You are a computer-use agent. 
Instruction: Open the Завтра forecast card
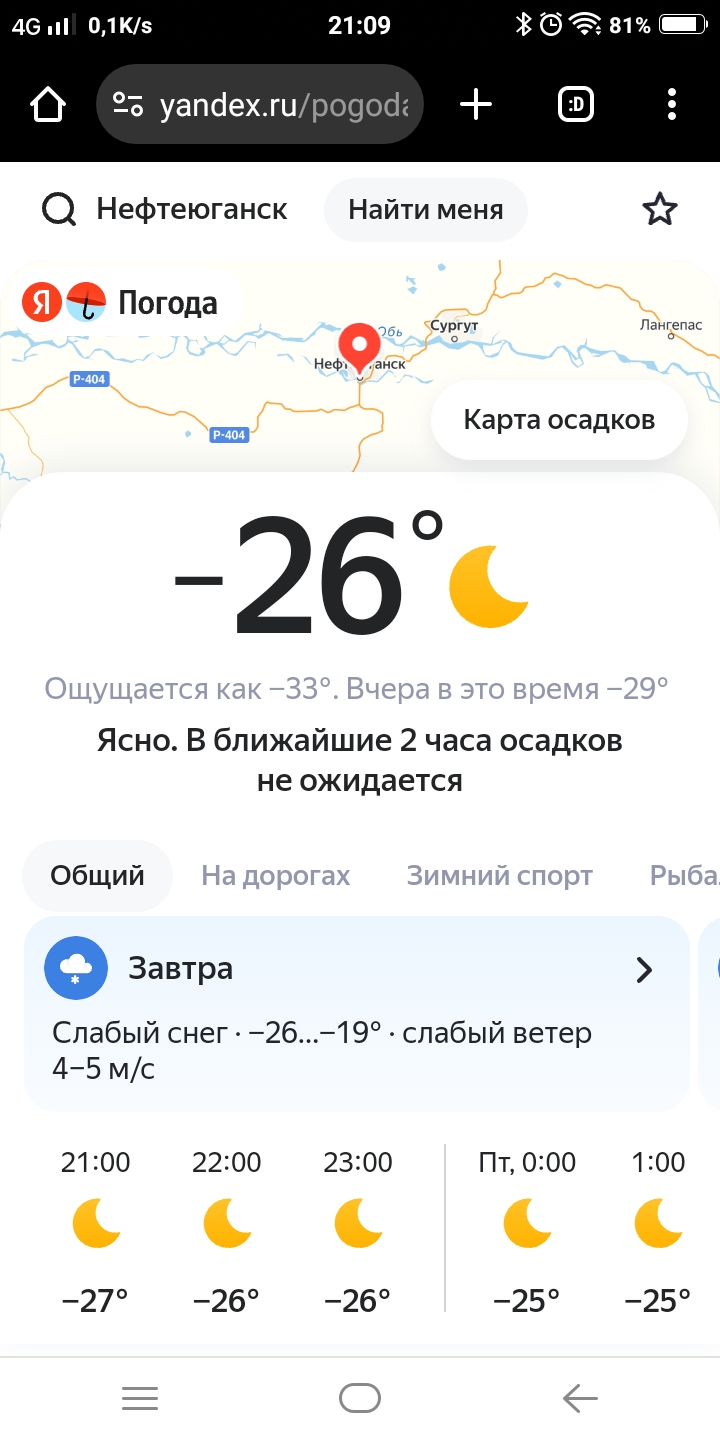coord(356,1012)
